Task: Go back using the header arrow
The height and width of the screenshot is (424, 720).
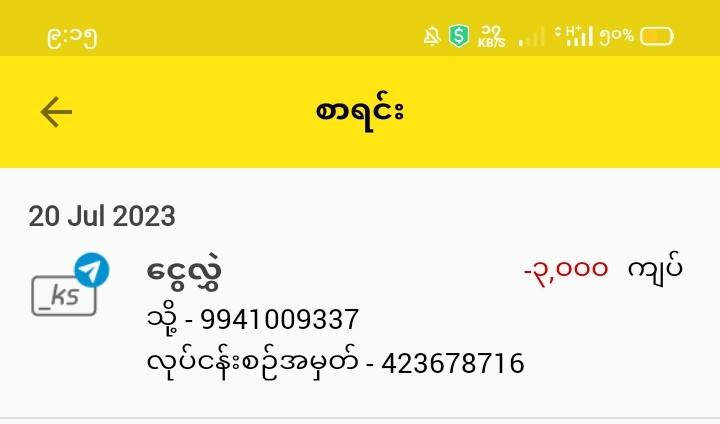Action: [57, 112]
